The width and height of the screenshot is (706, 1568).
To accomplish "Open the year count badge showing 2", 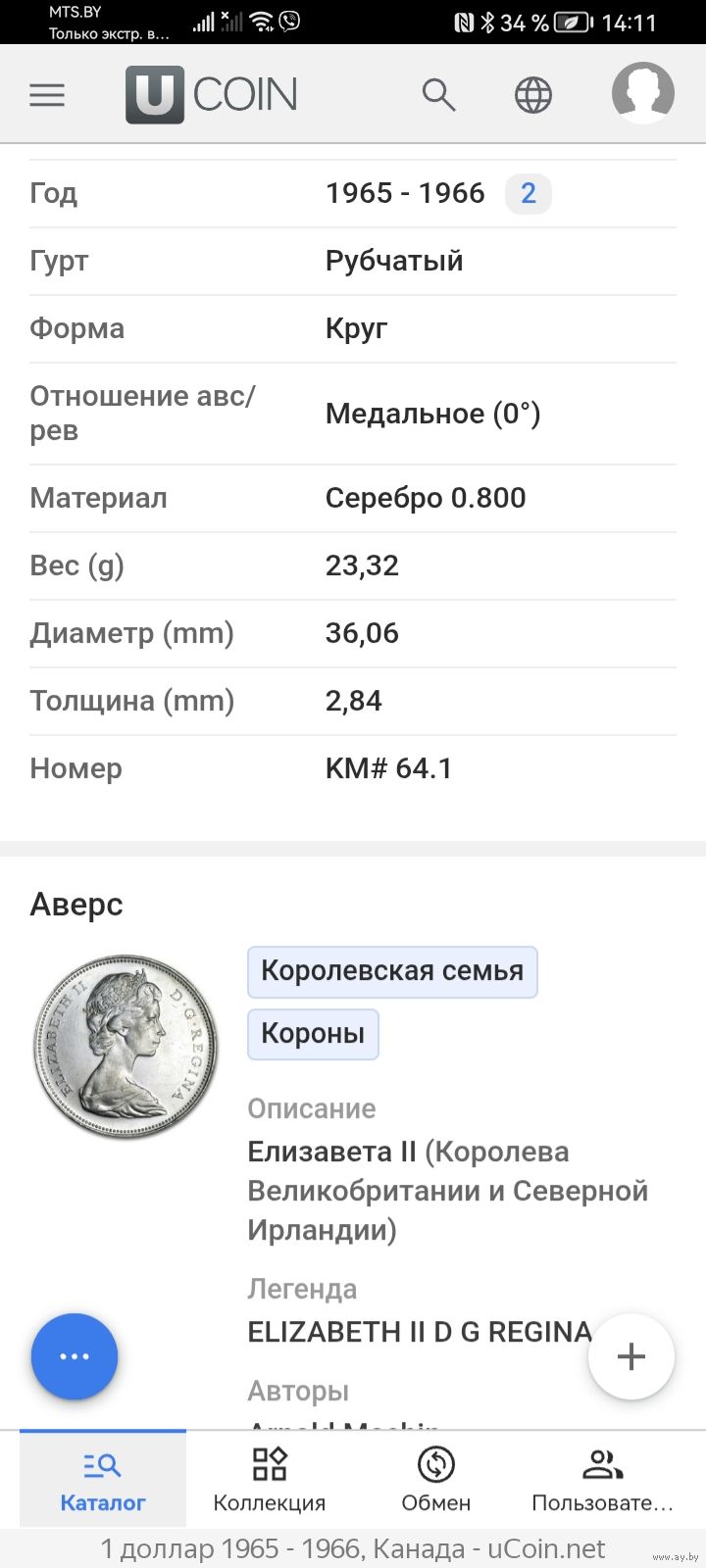I will [x=528, y=193].
